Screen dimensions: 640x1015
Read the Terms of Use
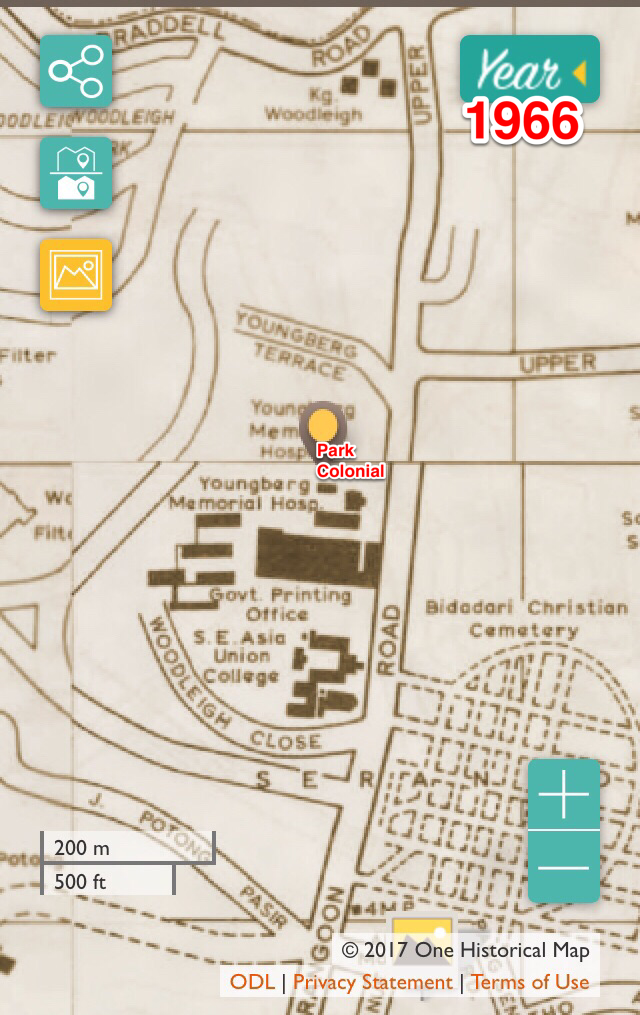(530, 982)
